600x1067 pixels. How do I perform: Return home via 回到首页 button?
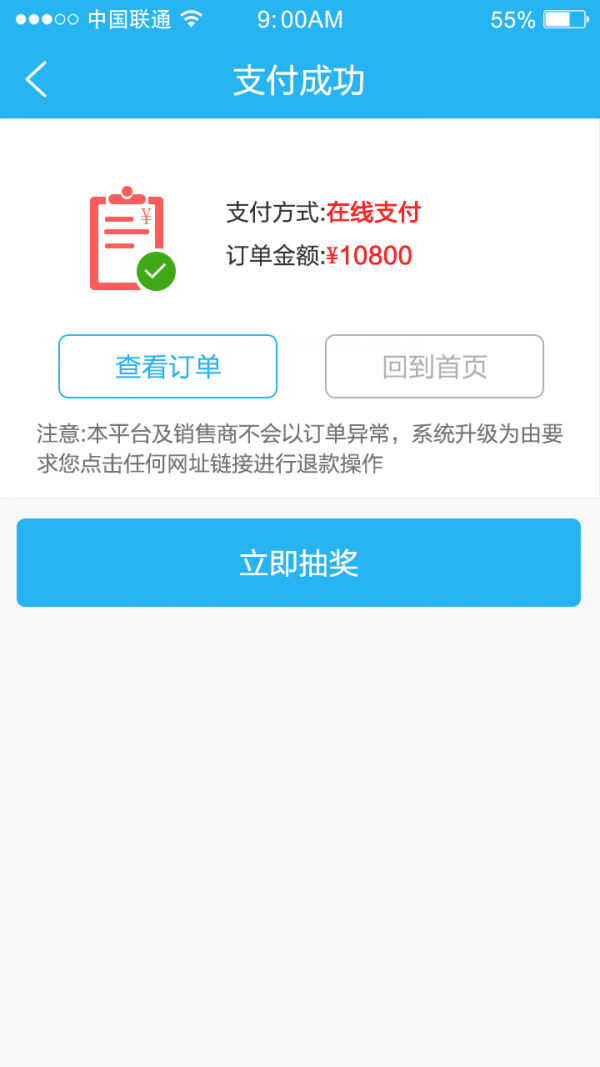click(434, 367)
